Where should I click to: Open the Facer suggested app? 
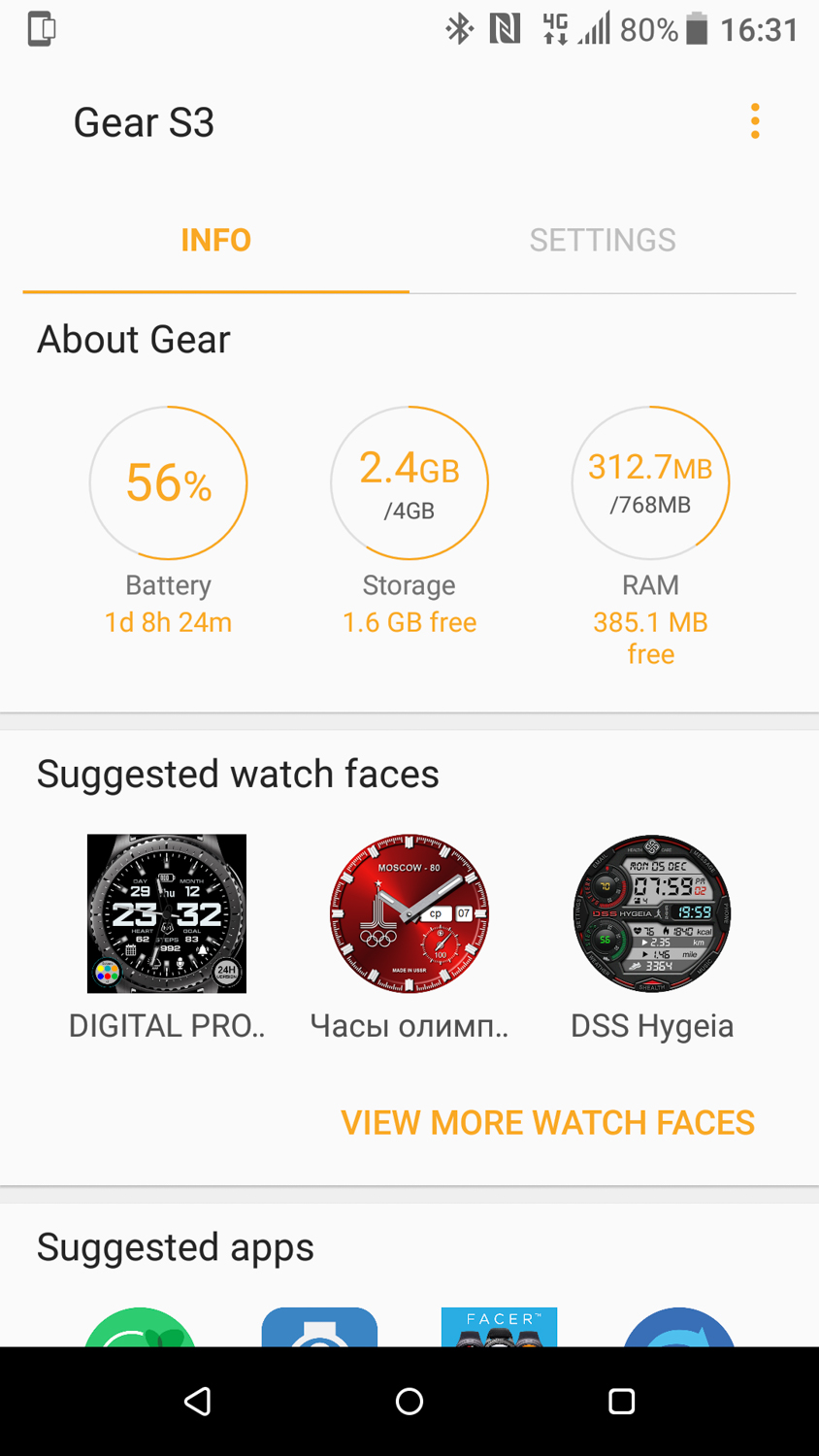499,1327
